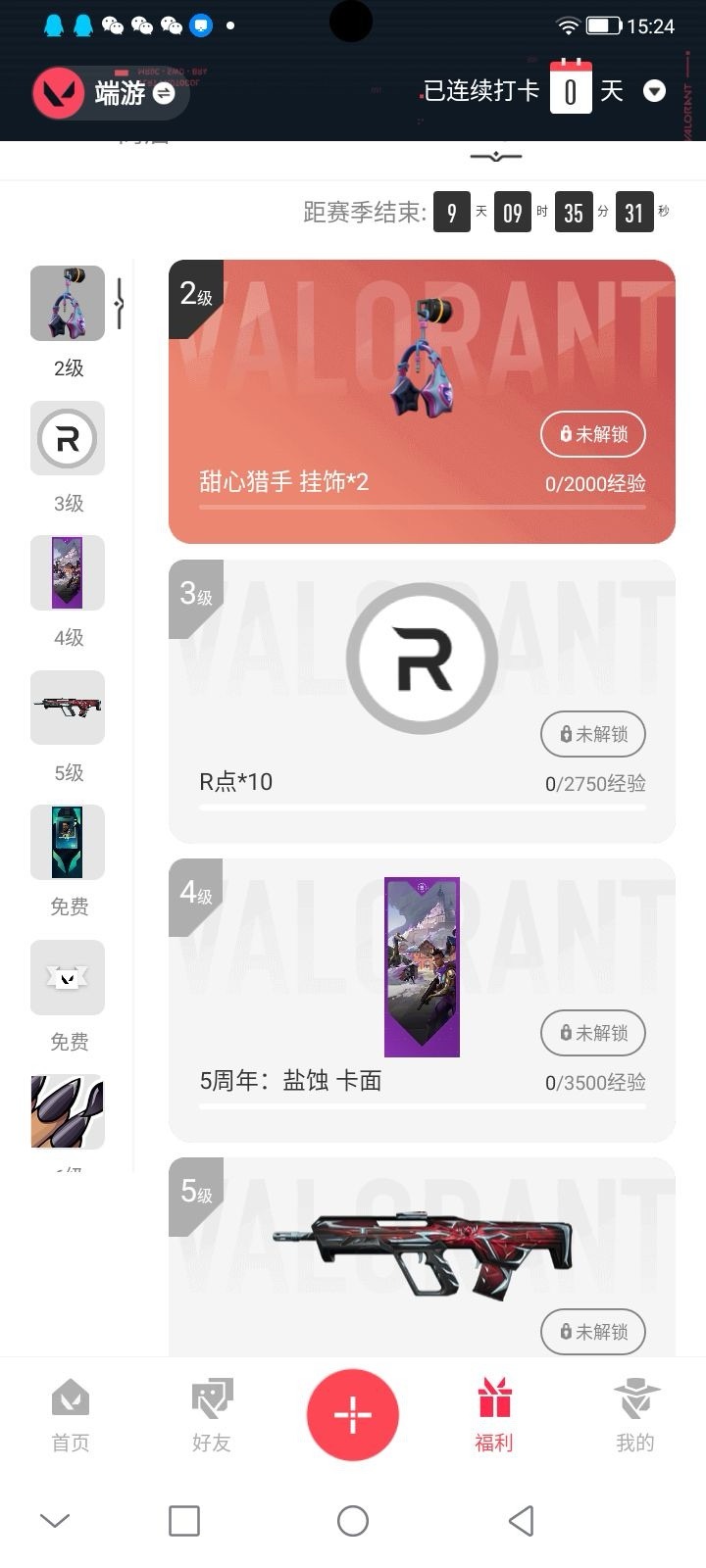
Task: Select the level 4 card thumbnail in sidebar
Action: (x=67, y=573)
